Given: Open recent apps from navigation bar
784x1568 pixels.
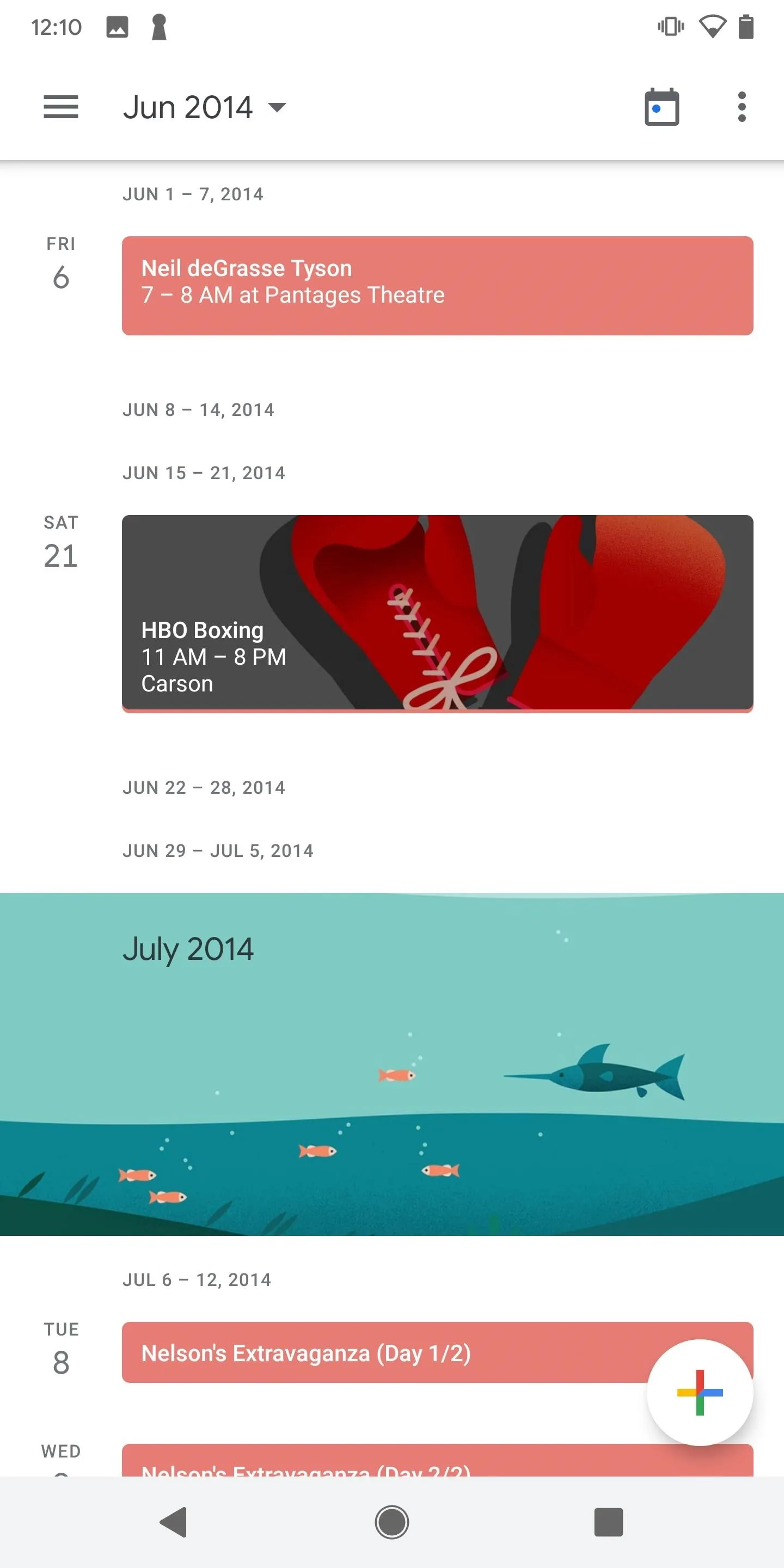Looking at the screenshot, I should point(608,1522).
